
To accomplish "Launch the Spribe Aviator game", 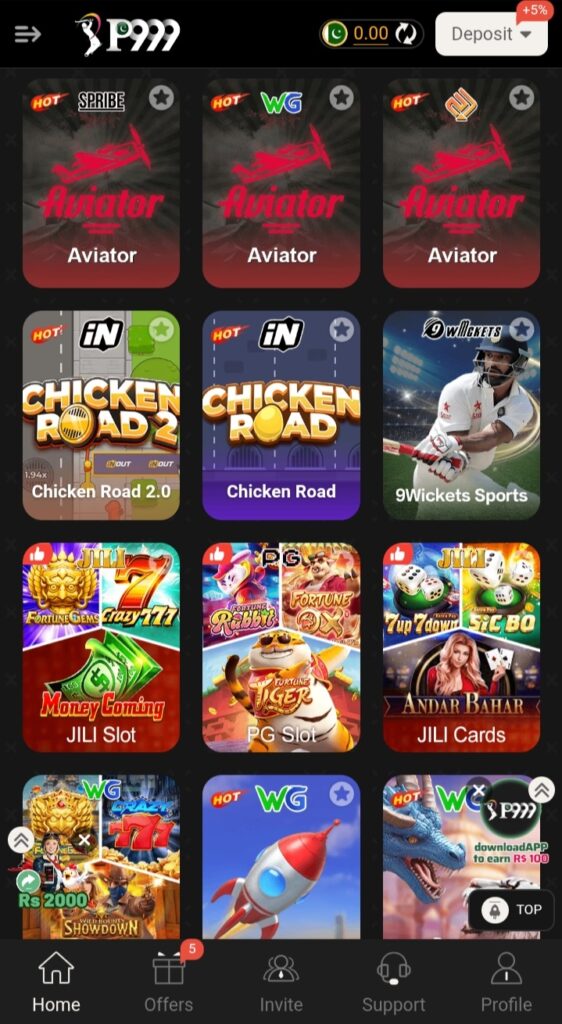I will pos(101,184).
